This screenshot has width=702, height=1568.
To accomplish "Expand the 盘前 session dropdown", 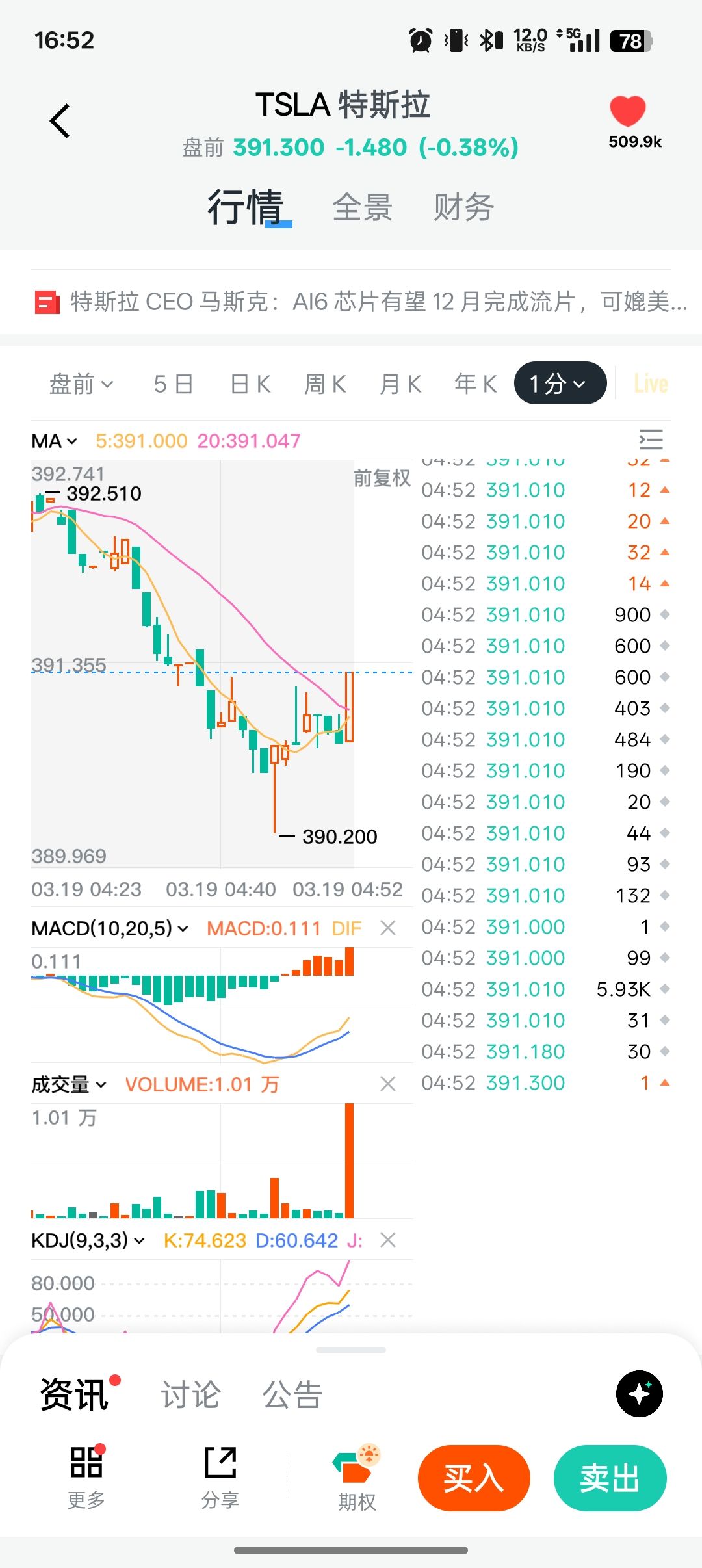I will 81,384.
